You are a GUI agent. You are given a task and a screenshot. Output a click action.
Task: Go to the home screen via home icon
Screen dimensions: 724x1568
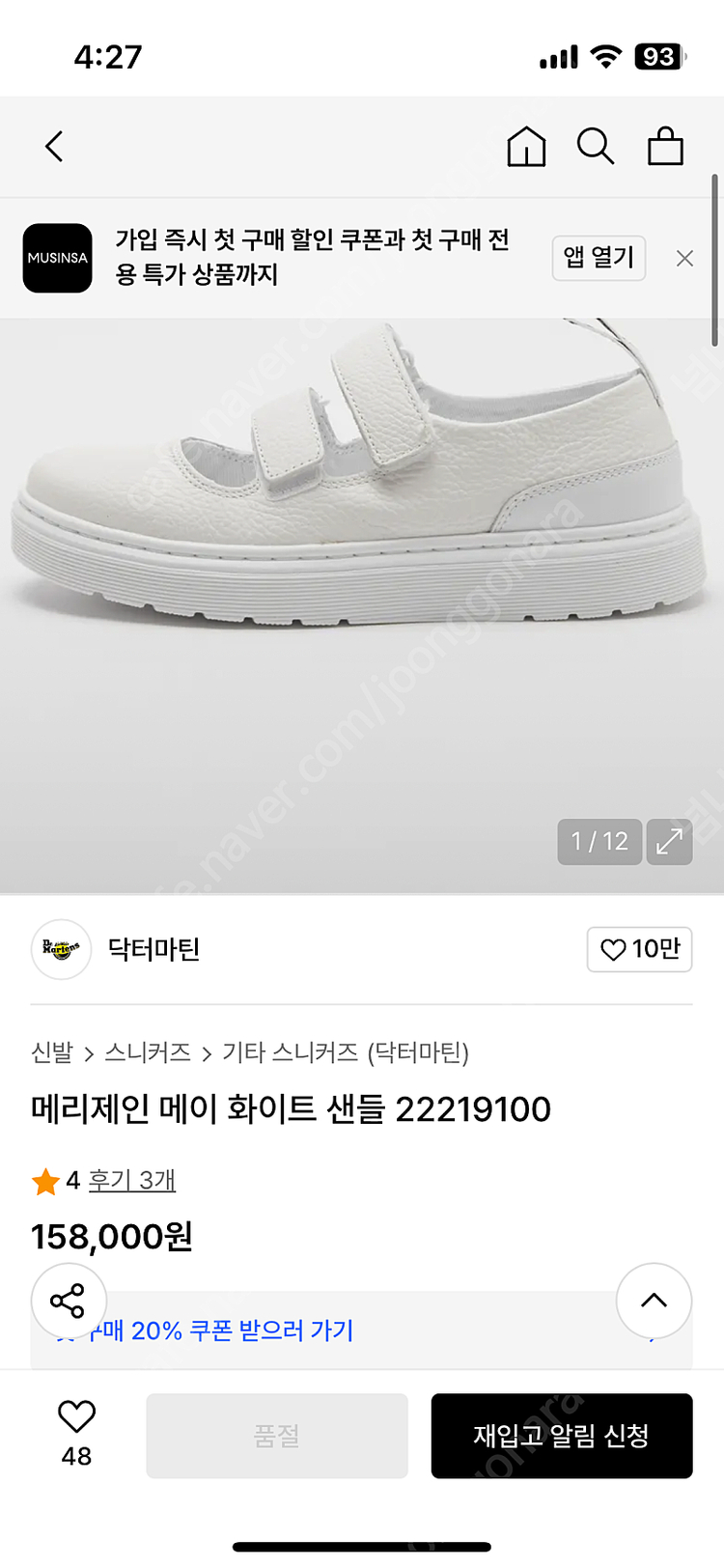[x=526, y=147]
